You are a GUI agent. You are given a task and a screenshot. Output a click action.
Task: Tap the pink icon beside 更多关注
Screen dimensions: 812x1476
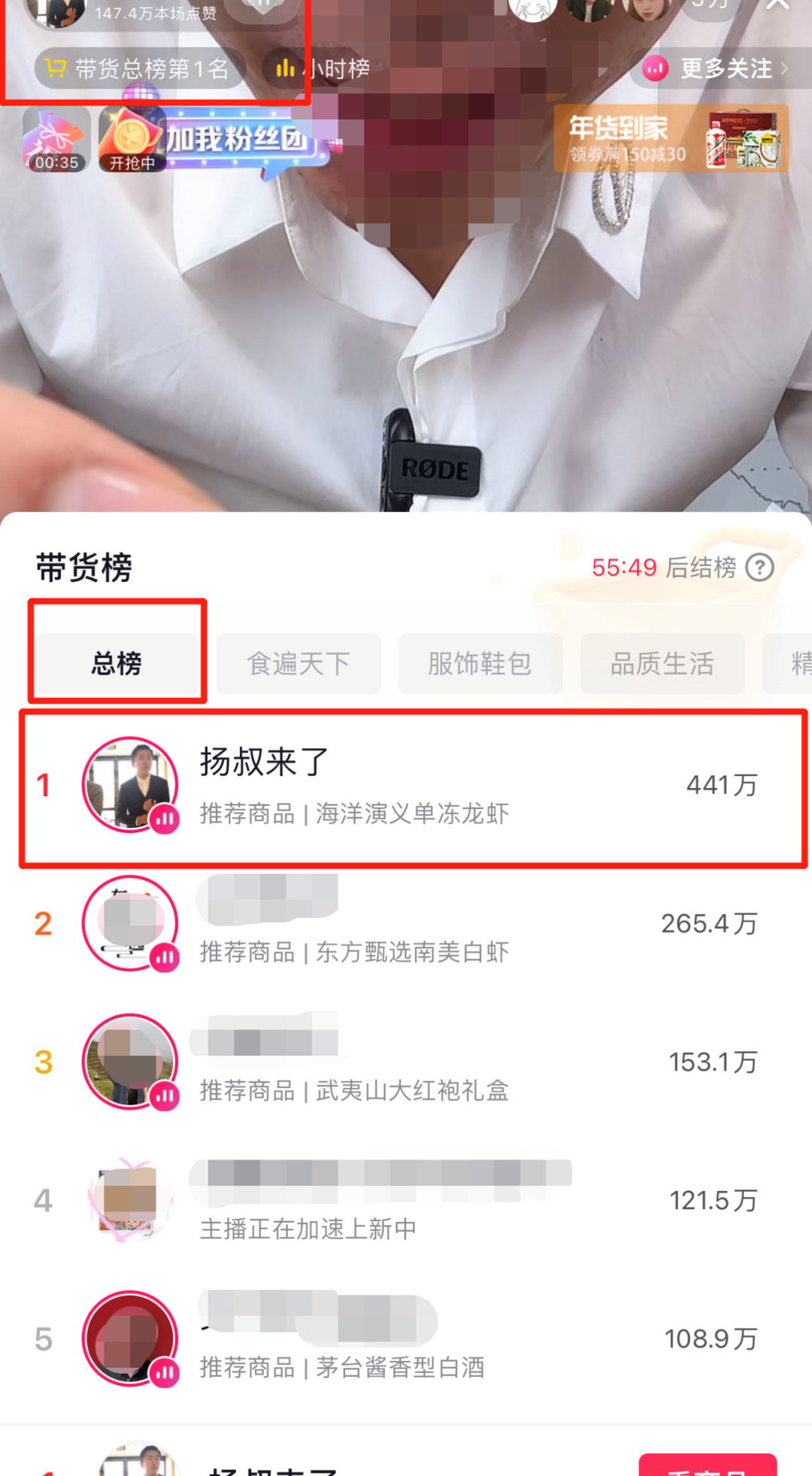655,68
